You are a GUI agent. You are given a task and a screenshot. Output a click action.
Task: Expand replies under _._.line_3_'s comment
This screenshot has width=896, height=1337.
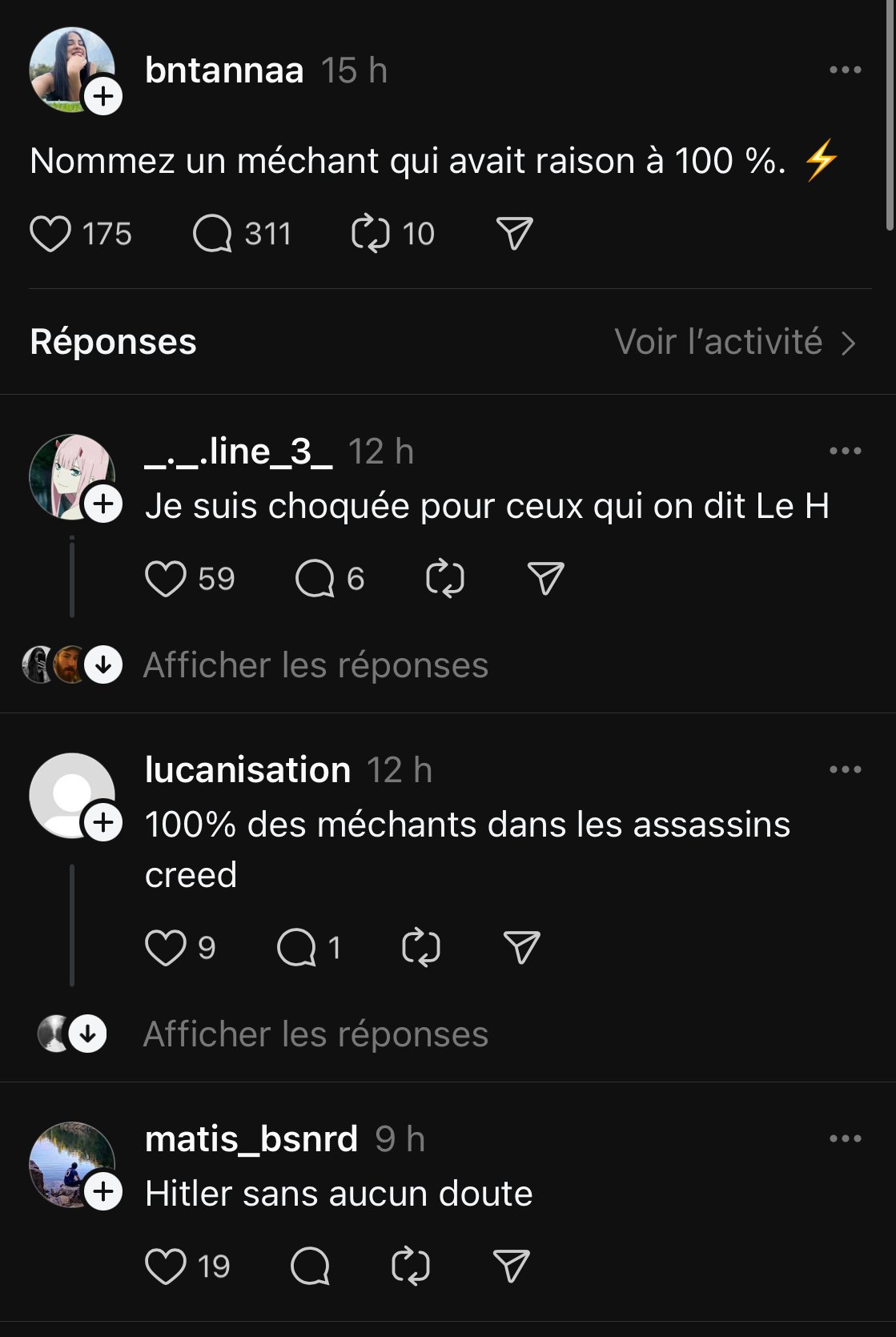315,665
